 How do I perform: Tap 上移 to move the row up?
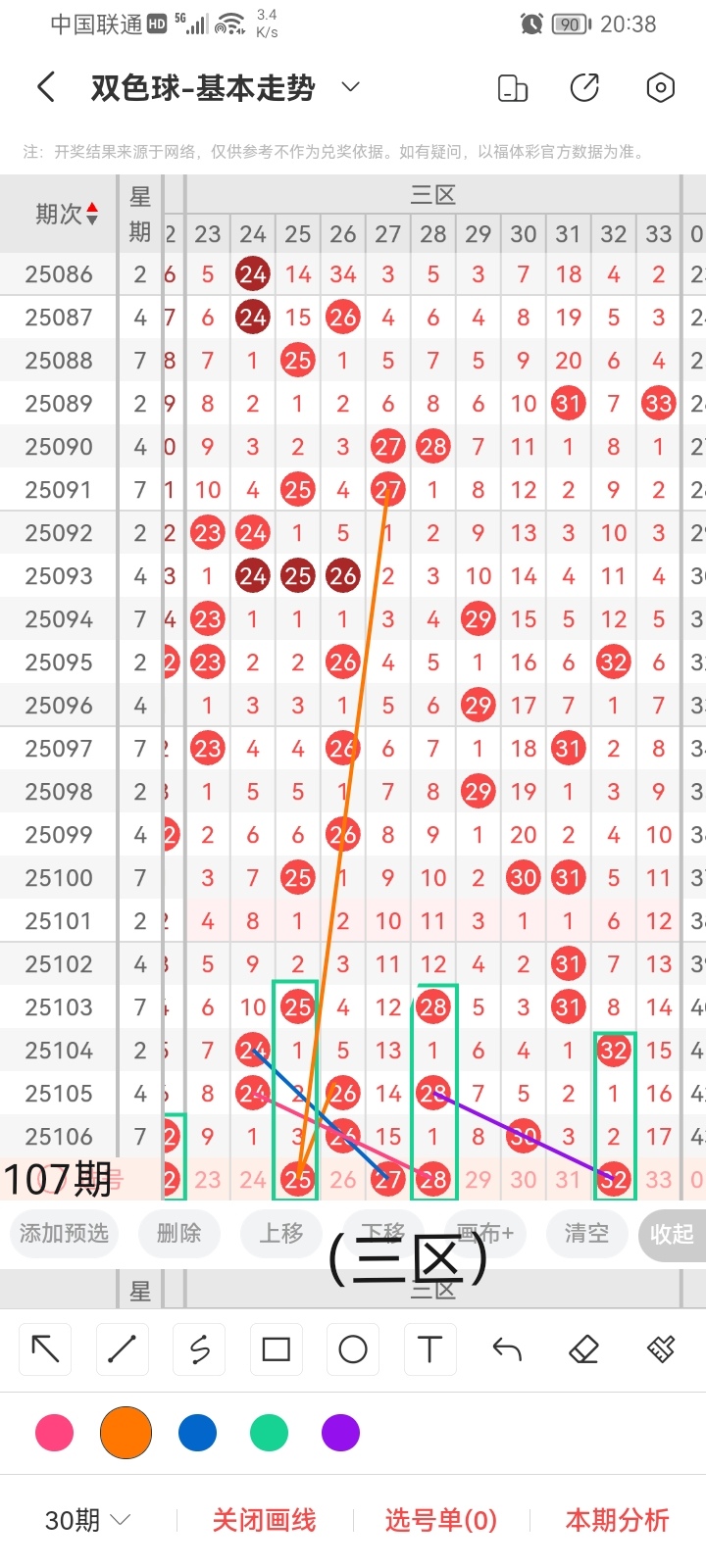click(281, 1233)
